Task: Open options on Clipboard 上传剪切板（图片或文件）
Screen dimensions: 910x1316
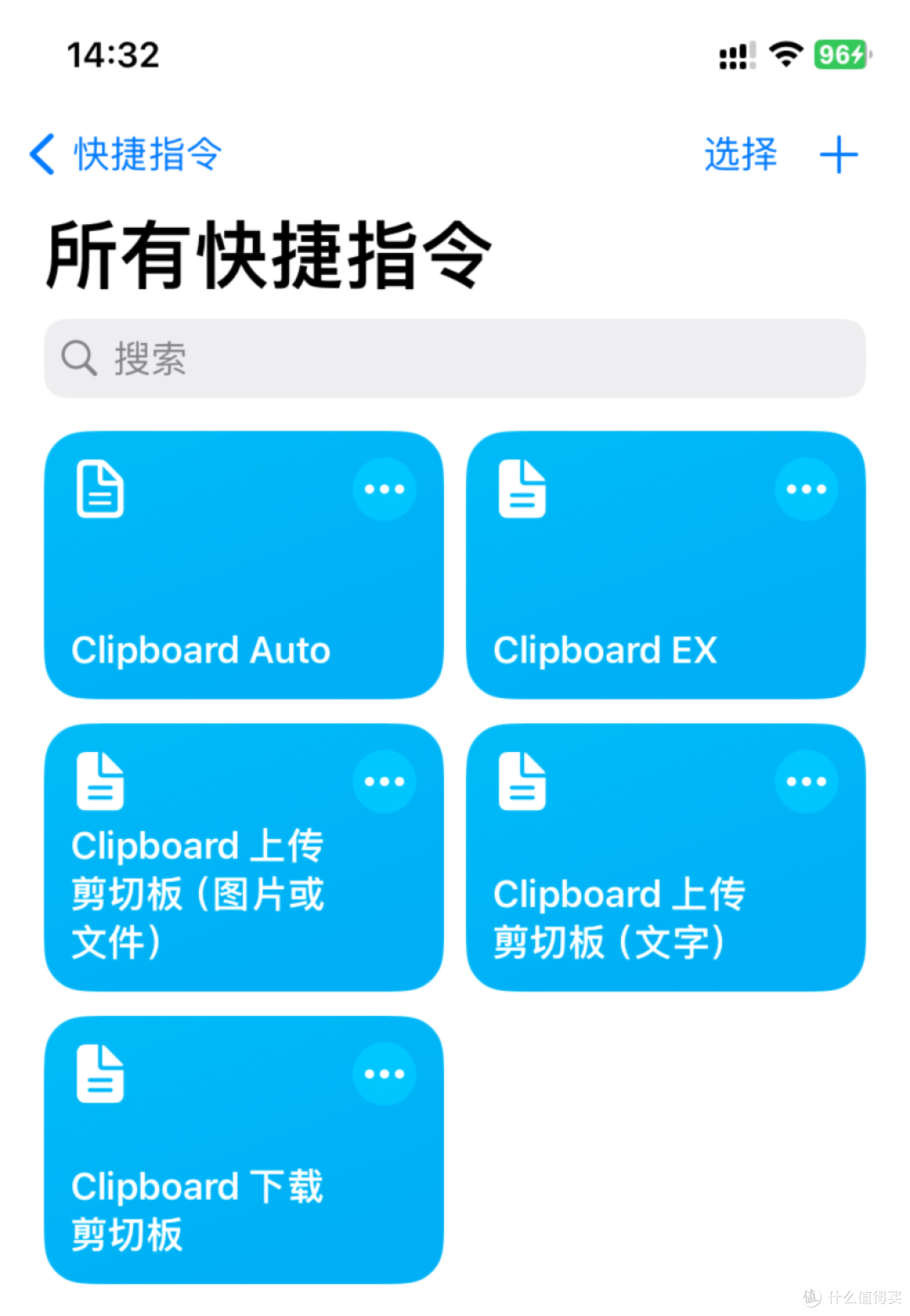Action: tap(384, 782)
